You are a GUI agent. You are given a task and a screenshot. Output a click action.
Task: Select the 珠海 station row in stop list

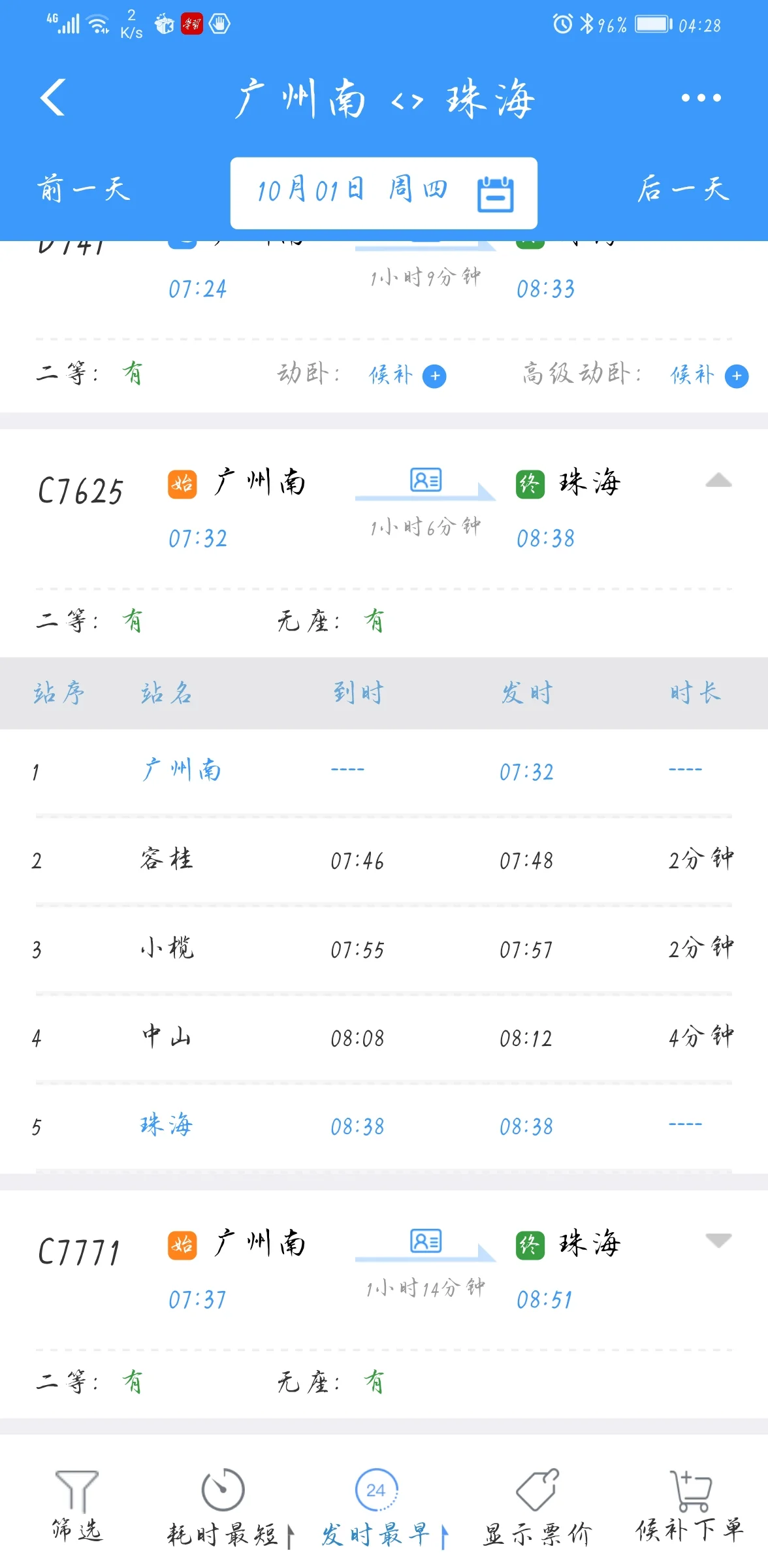(x=165, y=1125)
